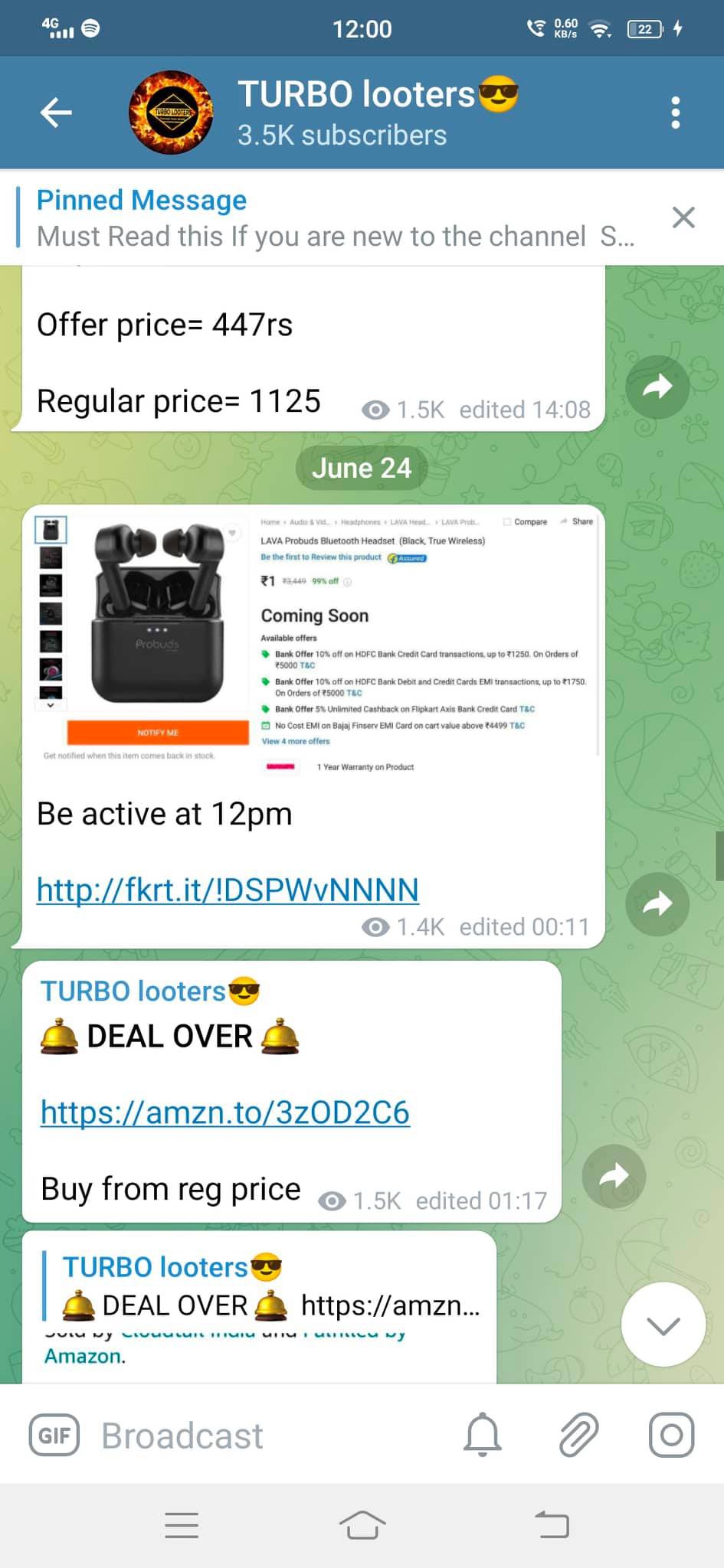724x1568 pixels.
Task: Dismiss the pinned message bar
Action: pos(683,217)
